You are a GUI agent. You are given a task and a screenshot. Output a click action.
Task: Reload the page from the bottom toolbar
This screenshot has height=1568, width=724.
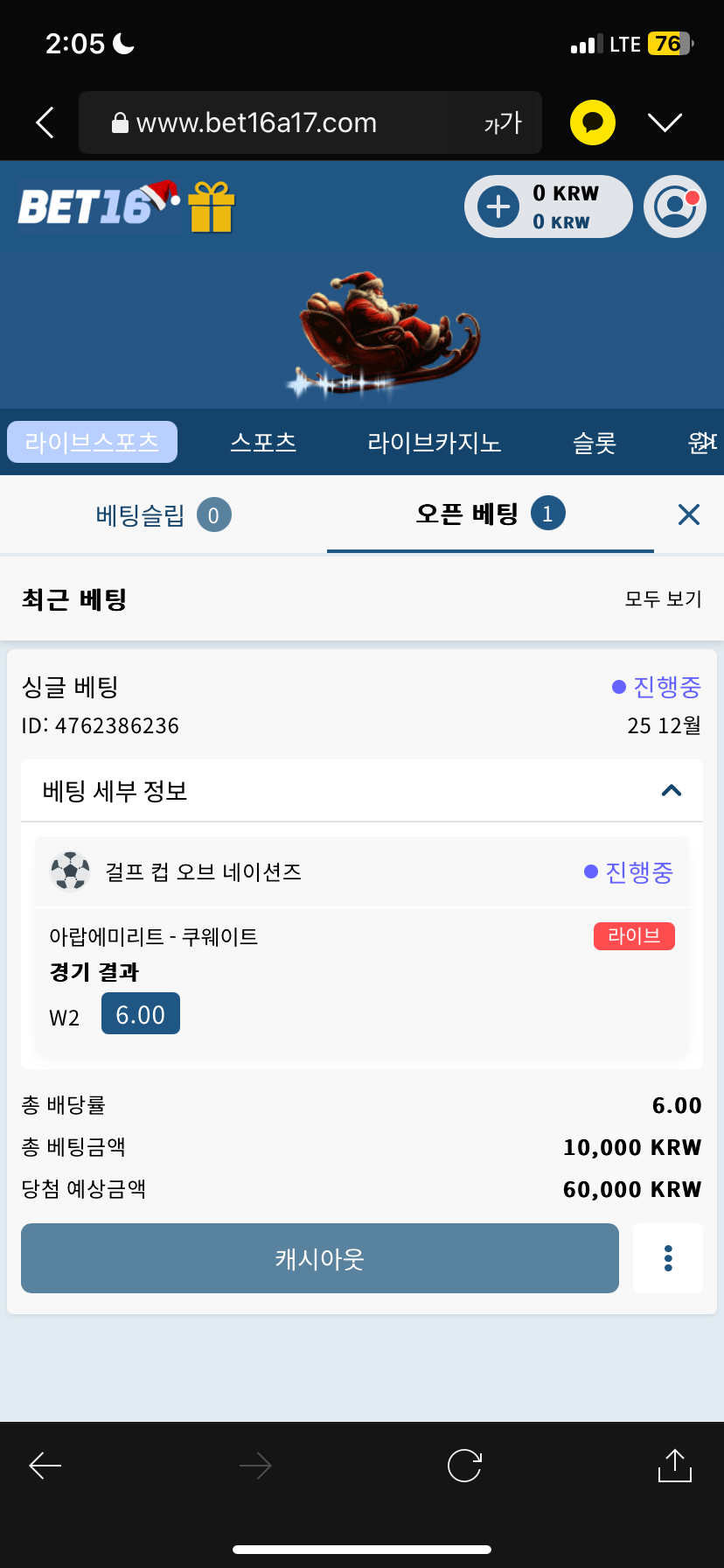[x=464, y=1465]
